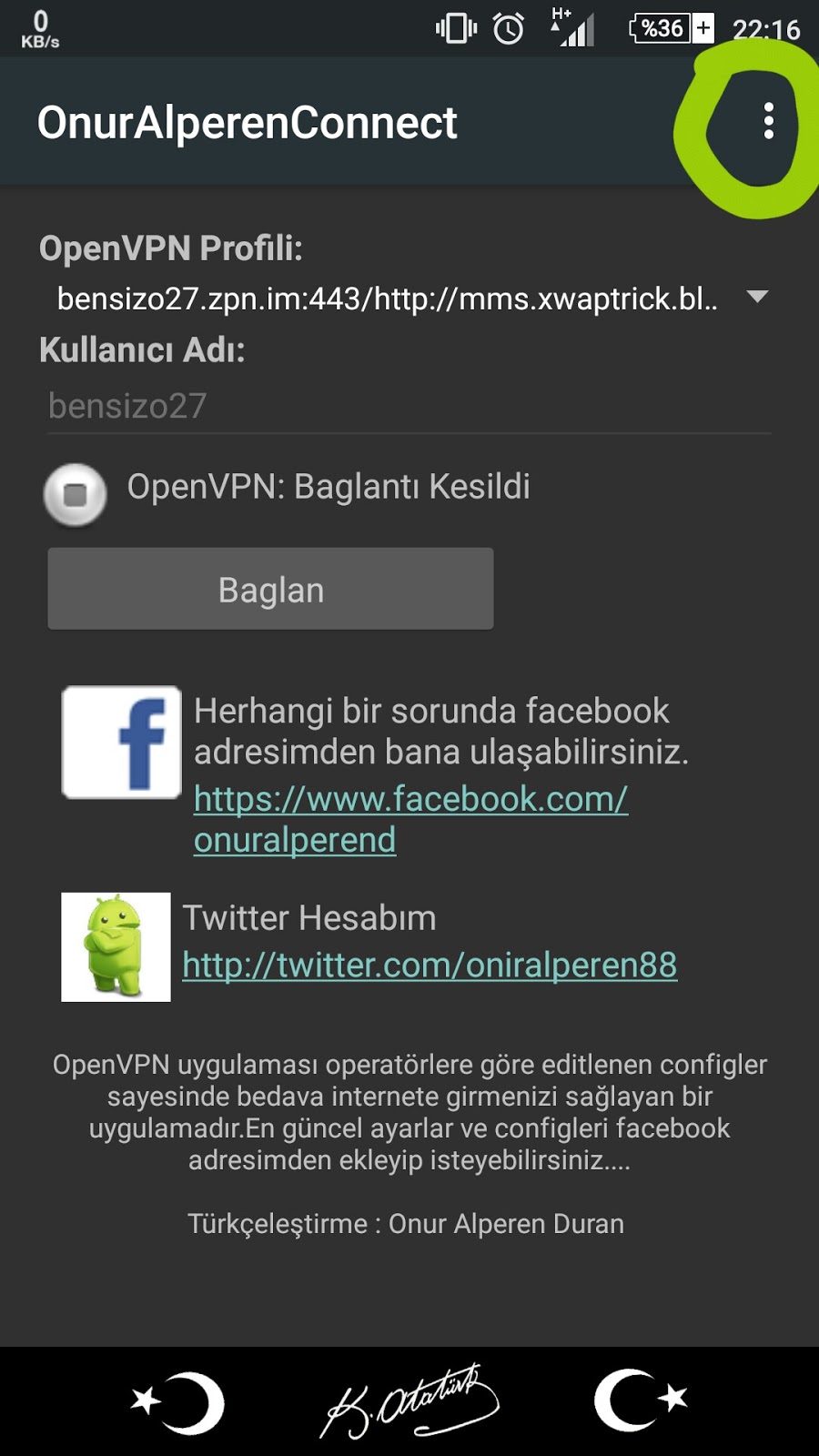Tap the Baglan connect button

coord(270,590)
